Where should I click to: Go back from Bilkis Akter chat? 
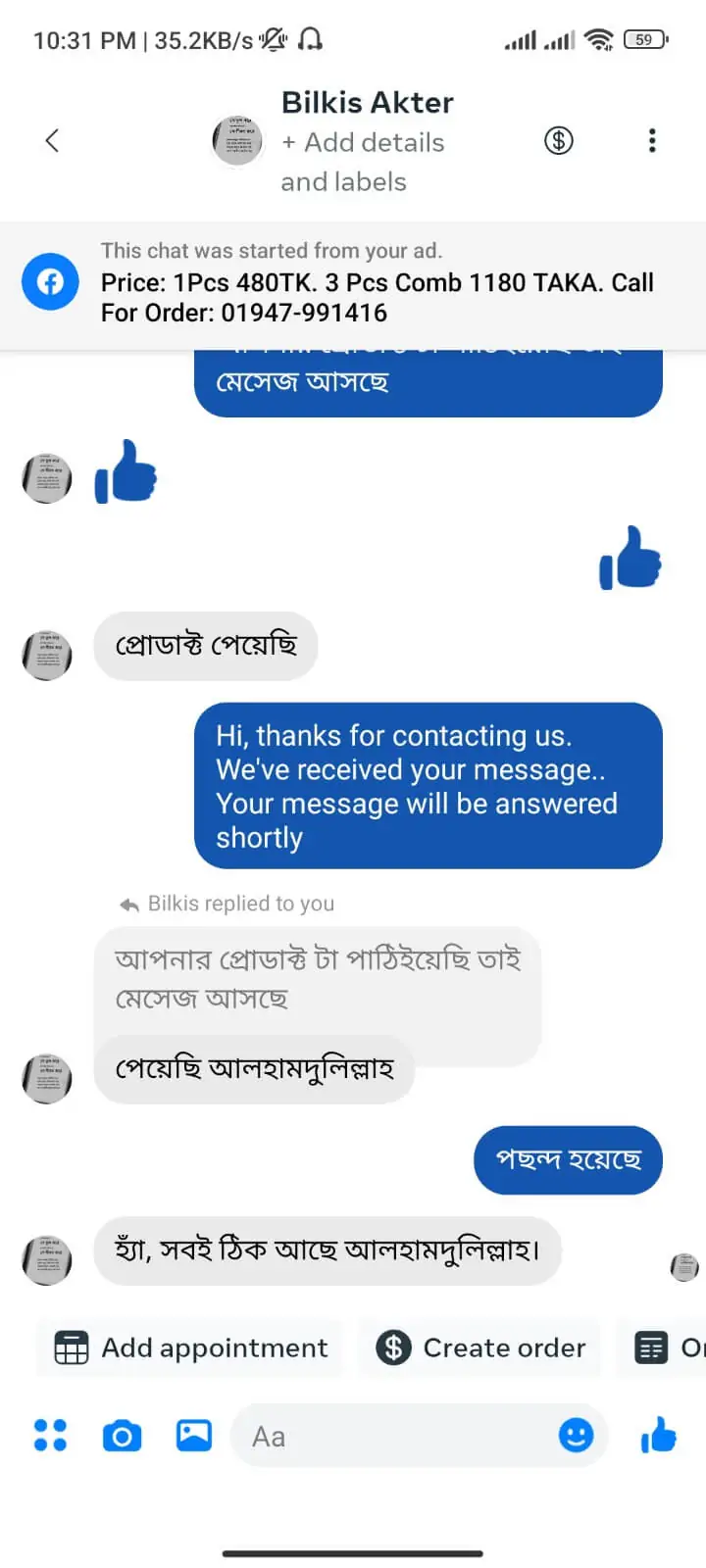pyautogui.click(x=52, y=141)
